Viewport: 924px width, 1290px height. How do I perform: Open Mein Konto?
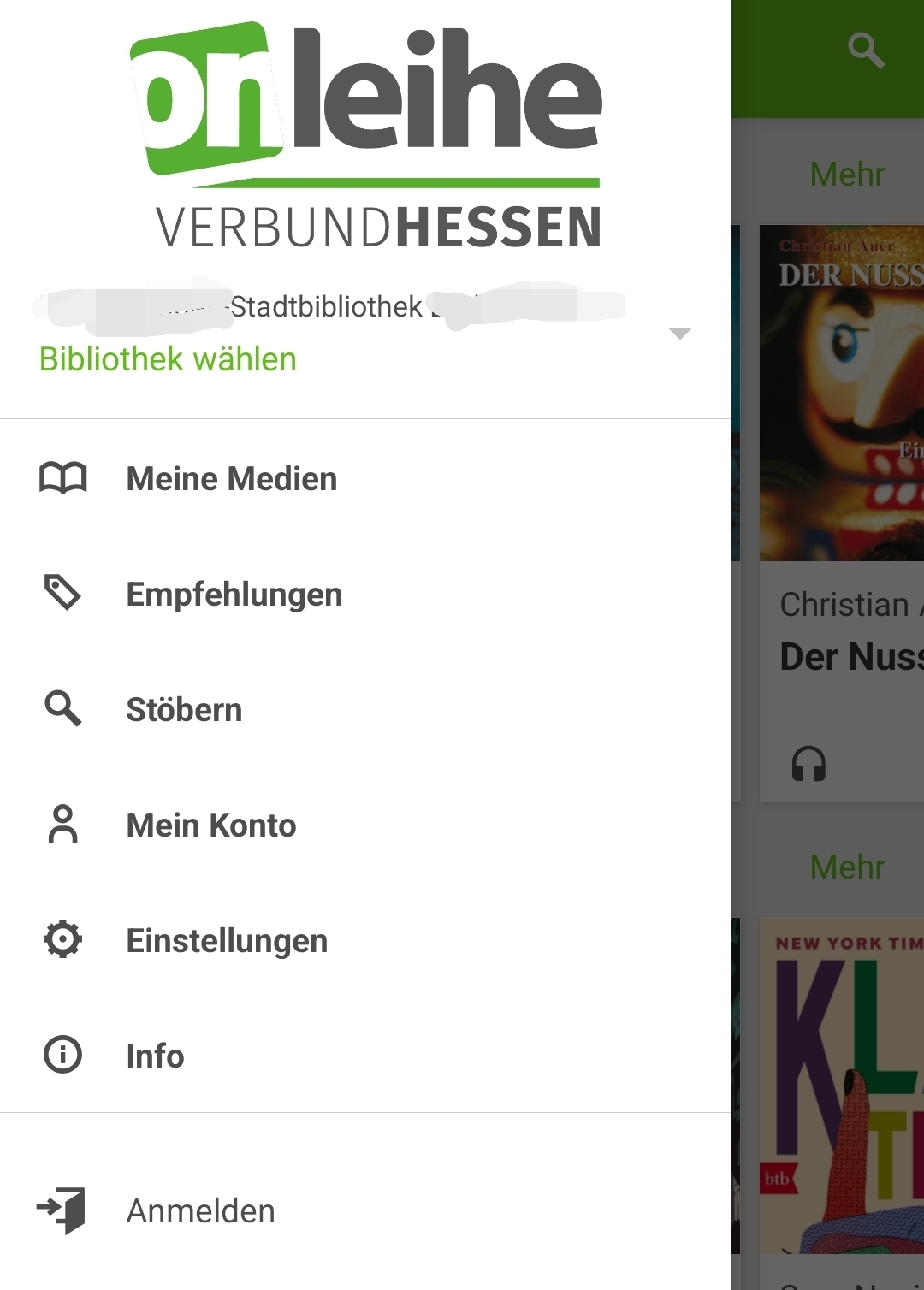pos(210,825)
